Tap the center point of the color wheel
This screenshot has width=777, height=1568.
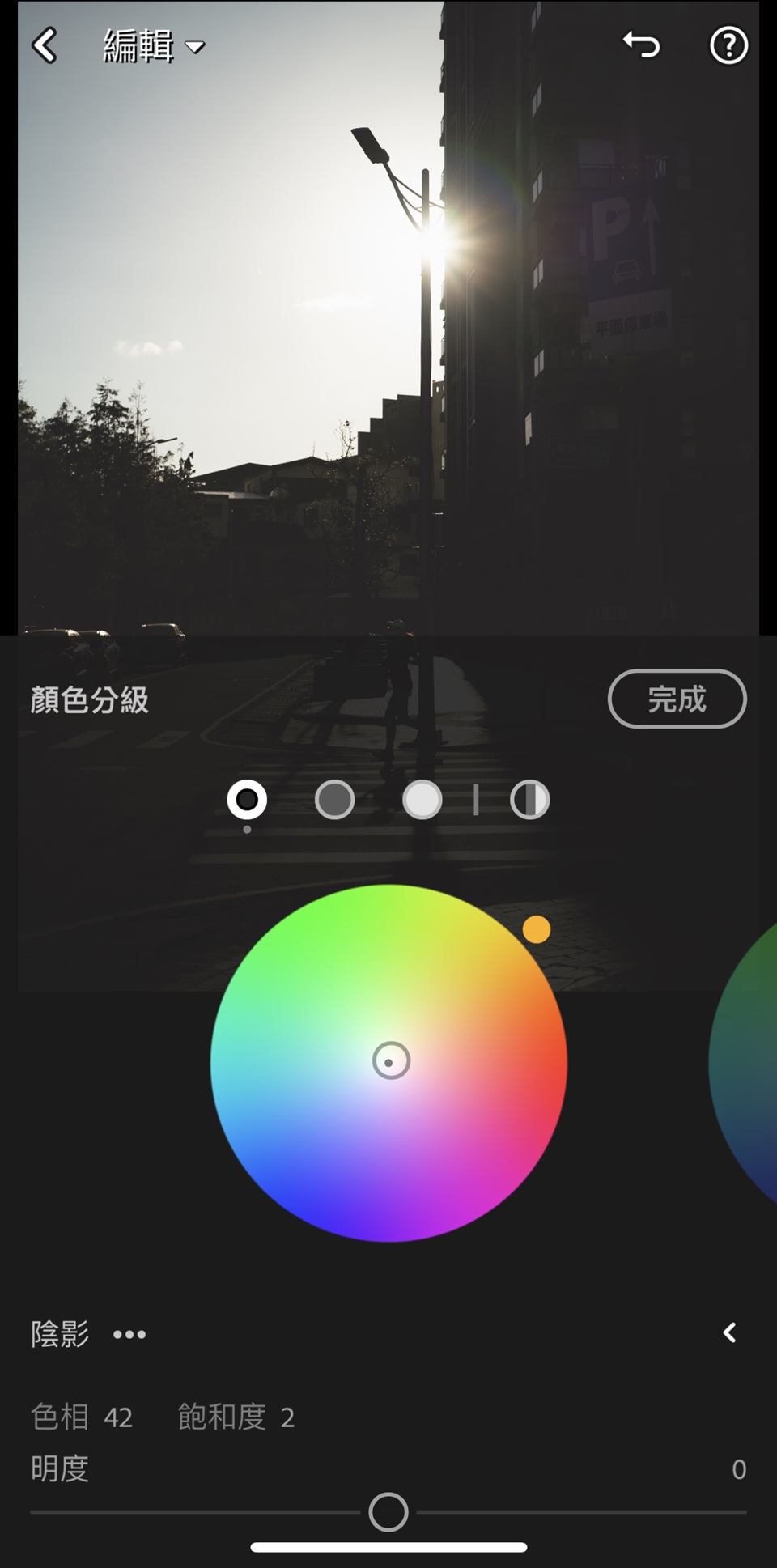pos(391,1061)
